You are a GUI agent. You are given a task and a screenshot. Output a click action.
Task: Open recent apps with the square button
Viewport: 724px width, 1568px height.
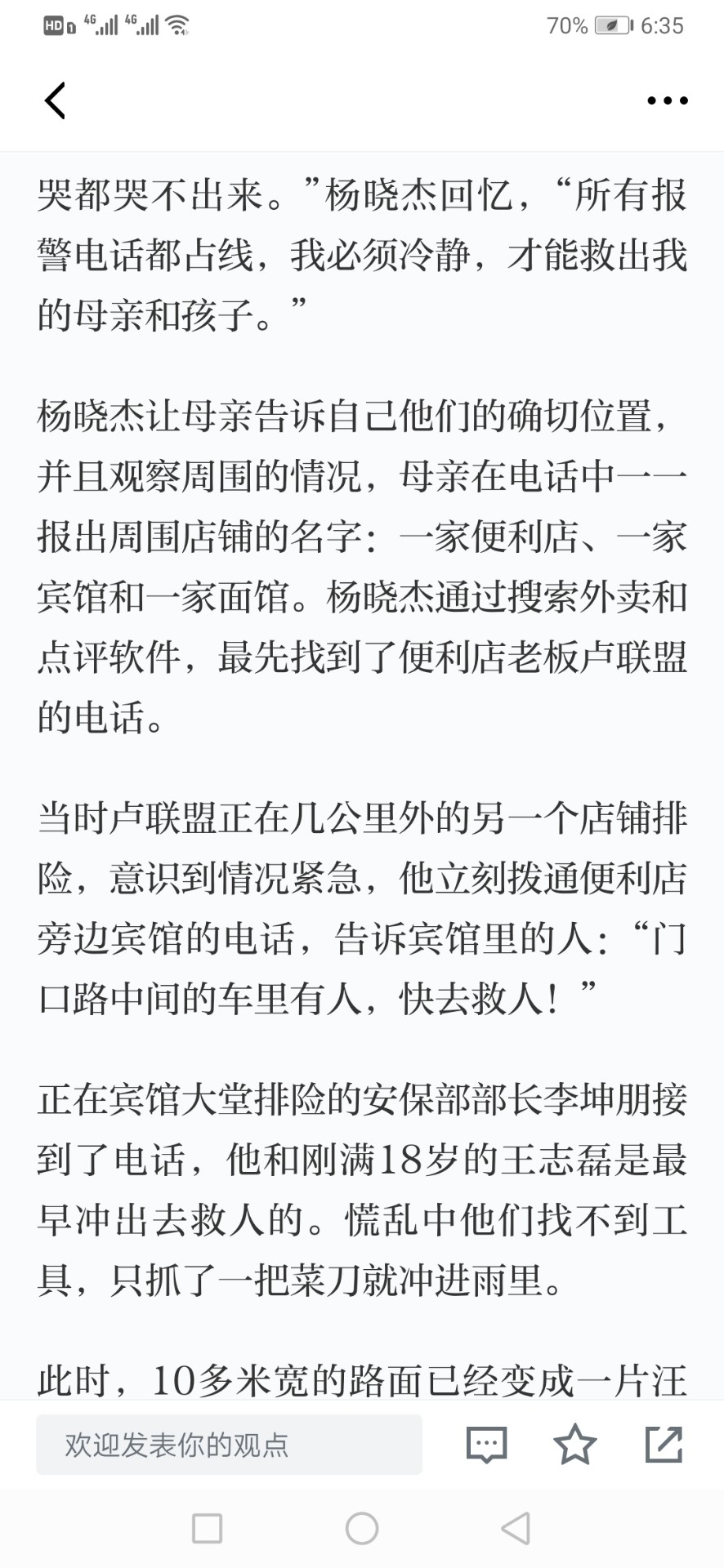pos(208,1529)
